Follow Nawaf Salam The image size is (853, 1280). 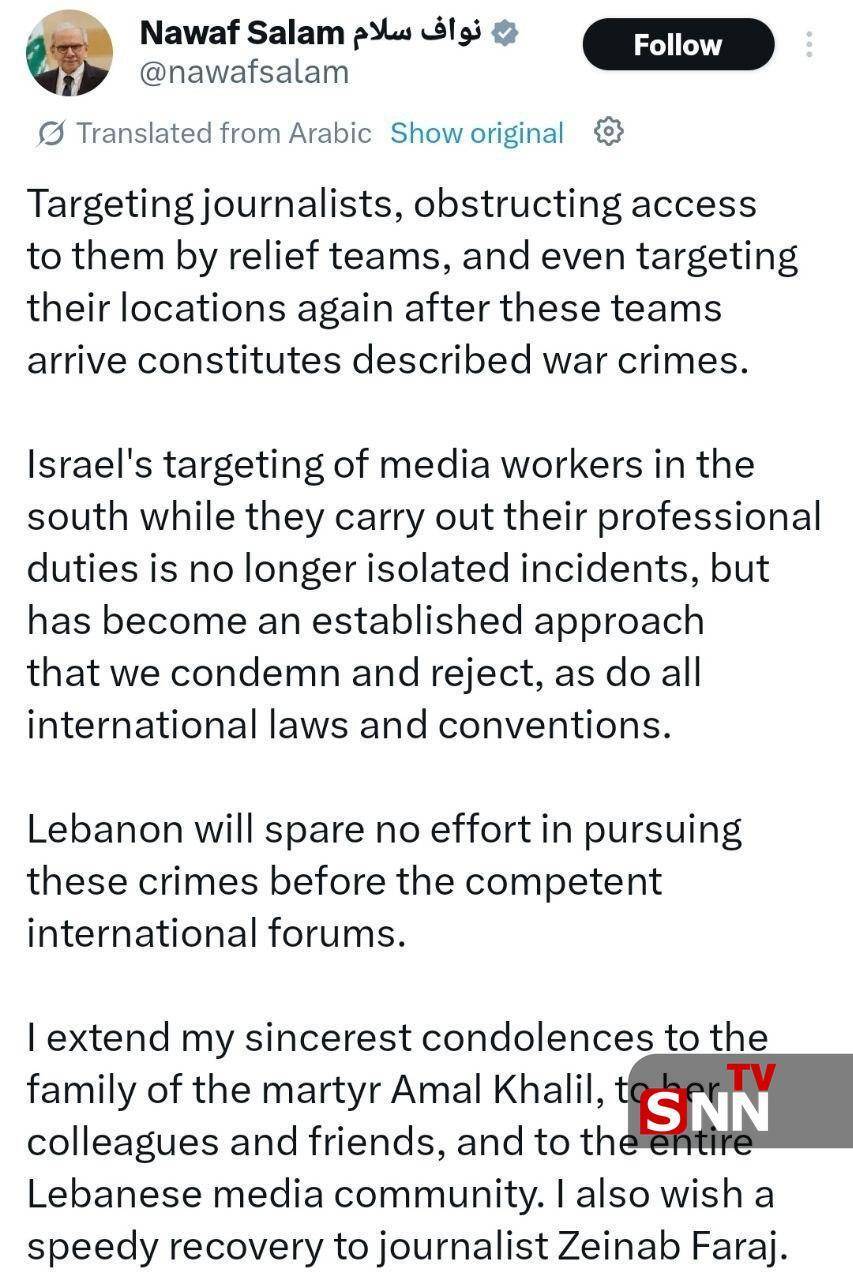click(677, 45)
